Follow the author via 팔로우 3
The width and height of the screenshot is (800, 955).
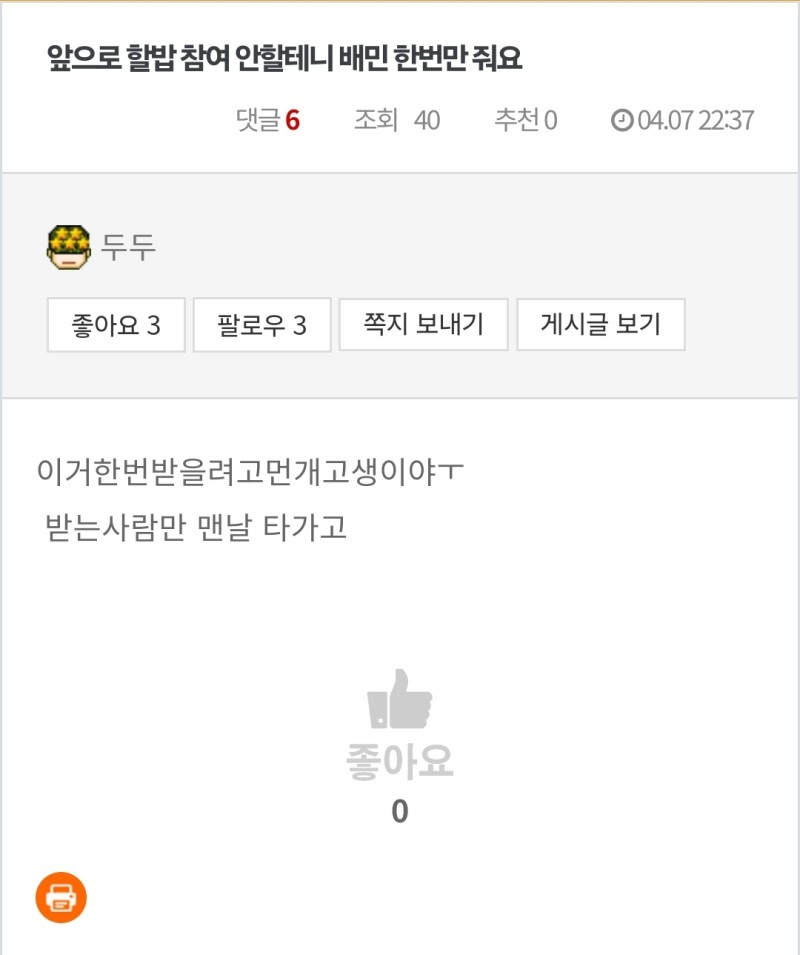262,325
